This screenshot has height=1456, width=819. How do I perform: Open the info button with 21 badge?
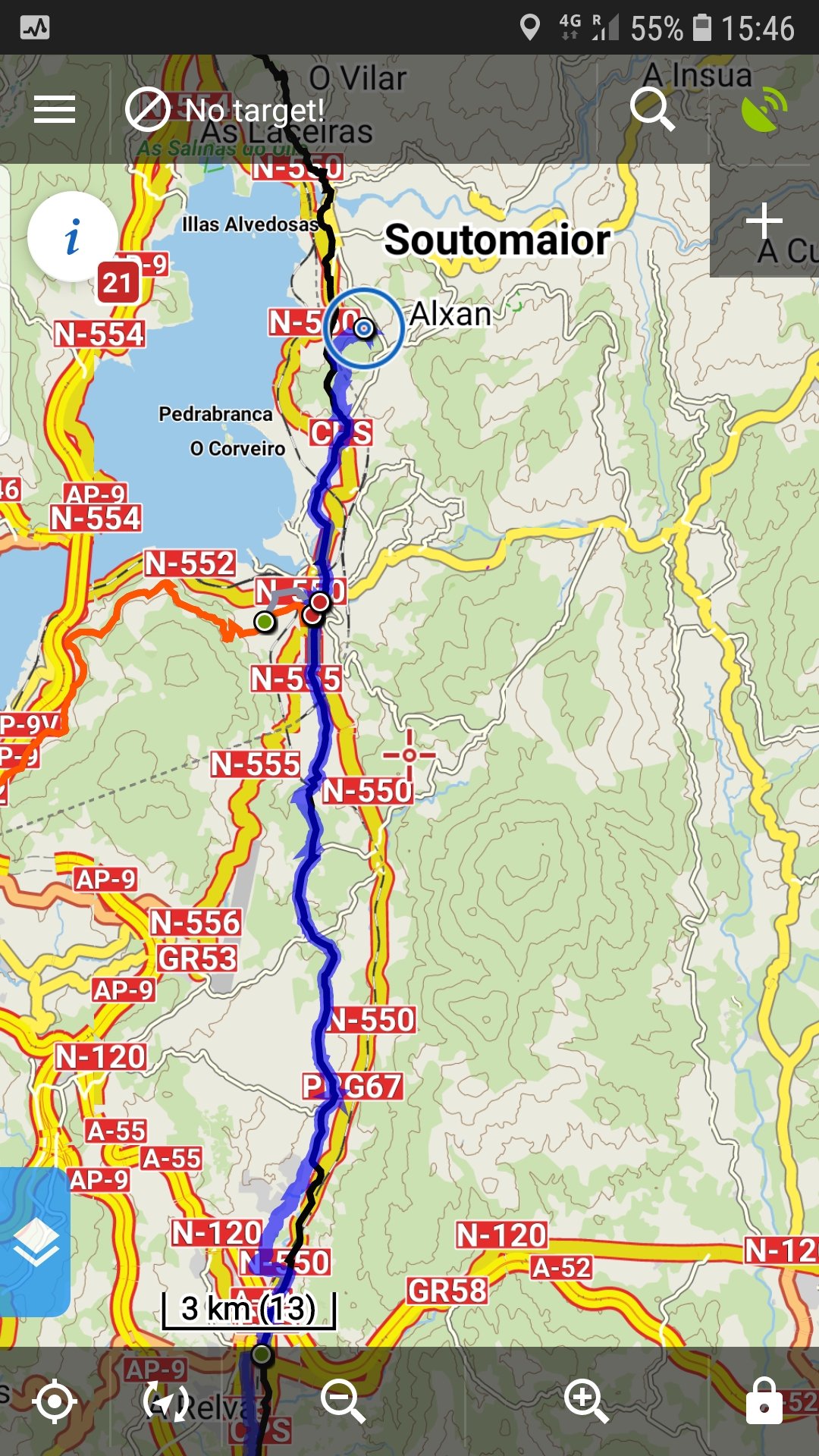click(x=73, y=237)
